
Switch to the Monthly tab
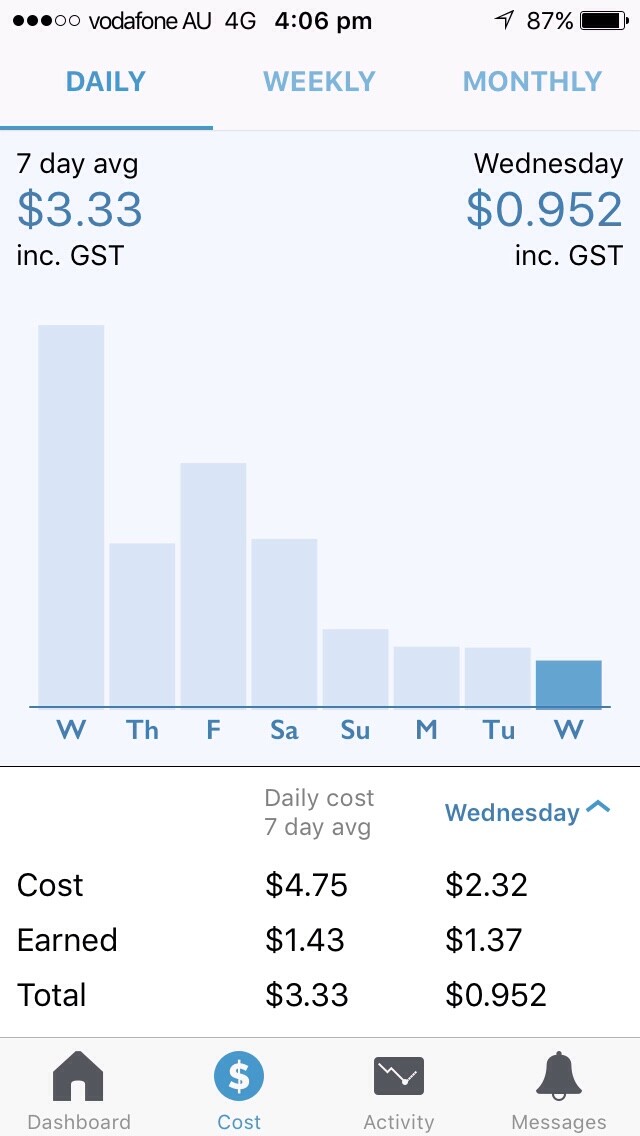[x=533, y=81]
